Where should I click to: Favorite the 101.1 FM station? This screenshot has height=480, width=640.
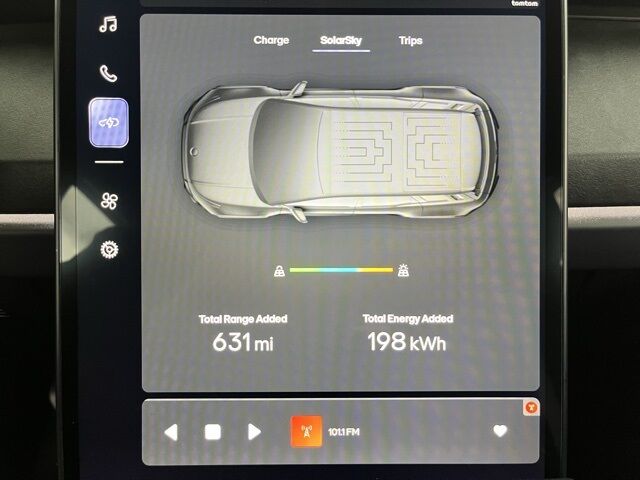point(500,432)
